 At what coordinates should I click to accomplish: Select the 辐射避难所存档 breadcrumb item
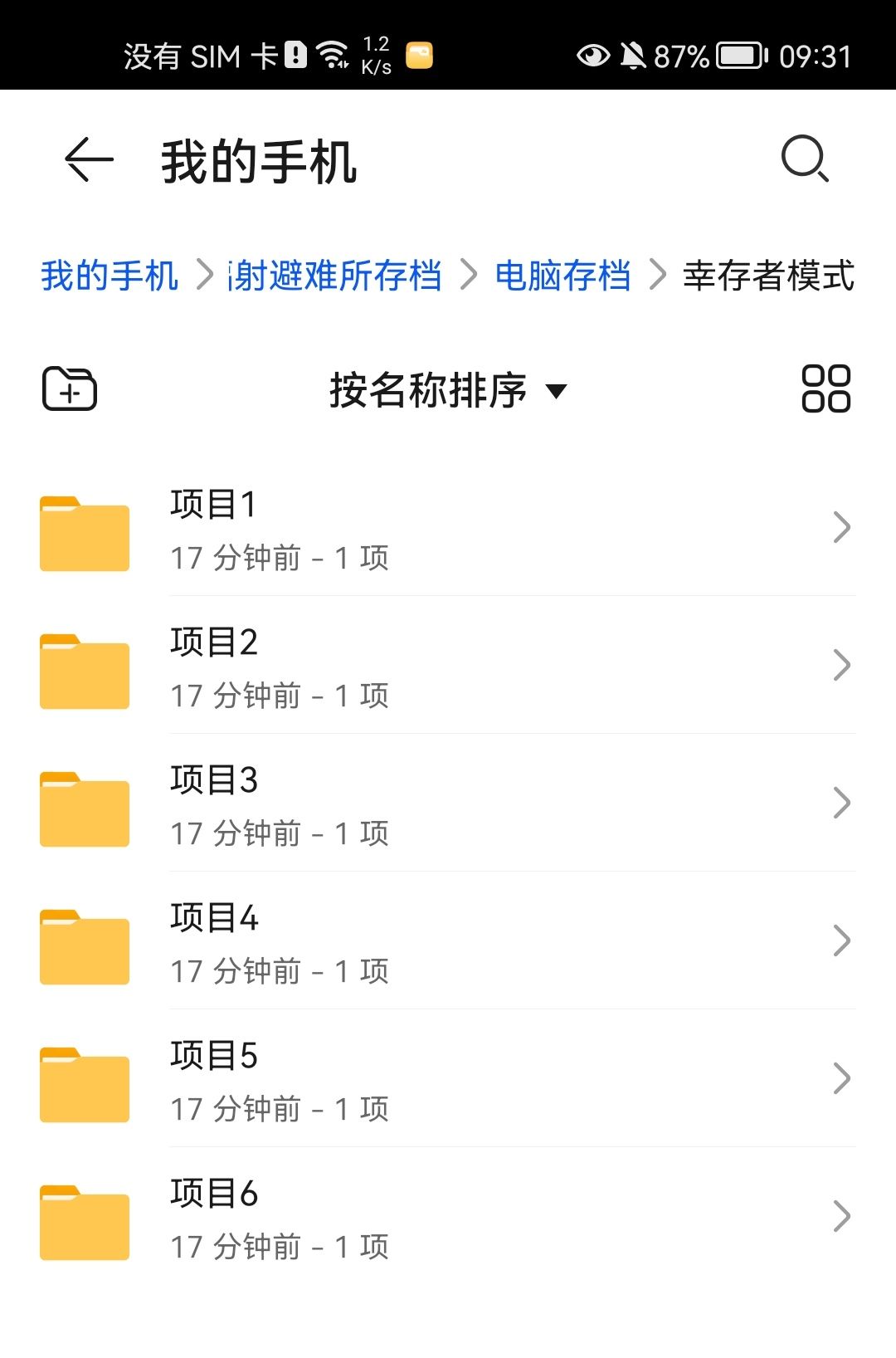pos(337,276)
